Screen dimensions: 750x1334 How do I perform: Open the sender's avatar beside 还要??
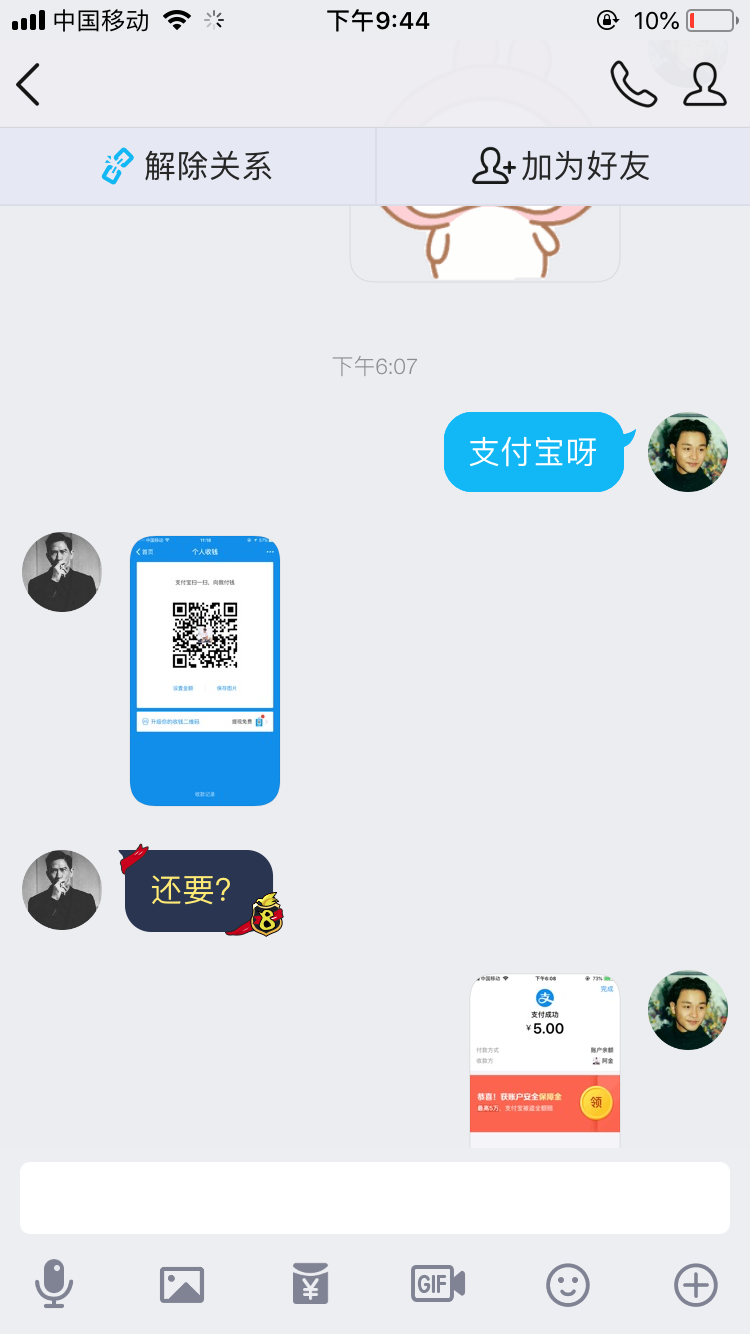pos(62,890)
